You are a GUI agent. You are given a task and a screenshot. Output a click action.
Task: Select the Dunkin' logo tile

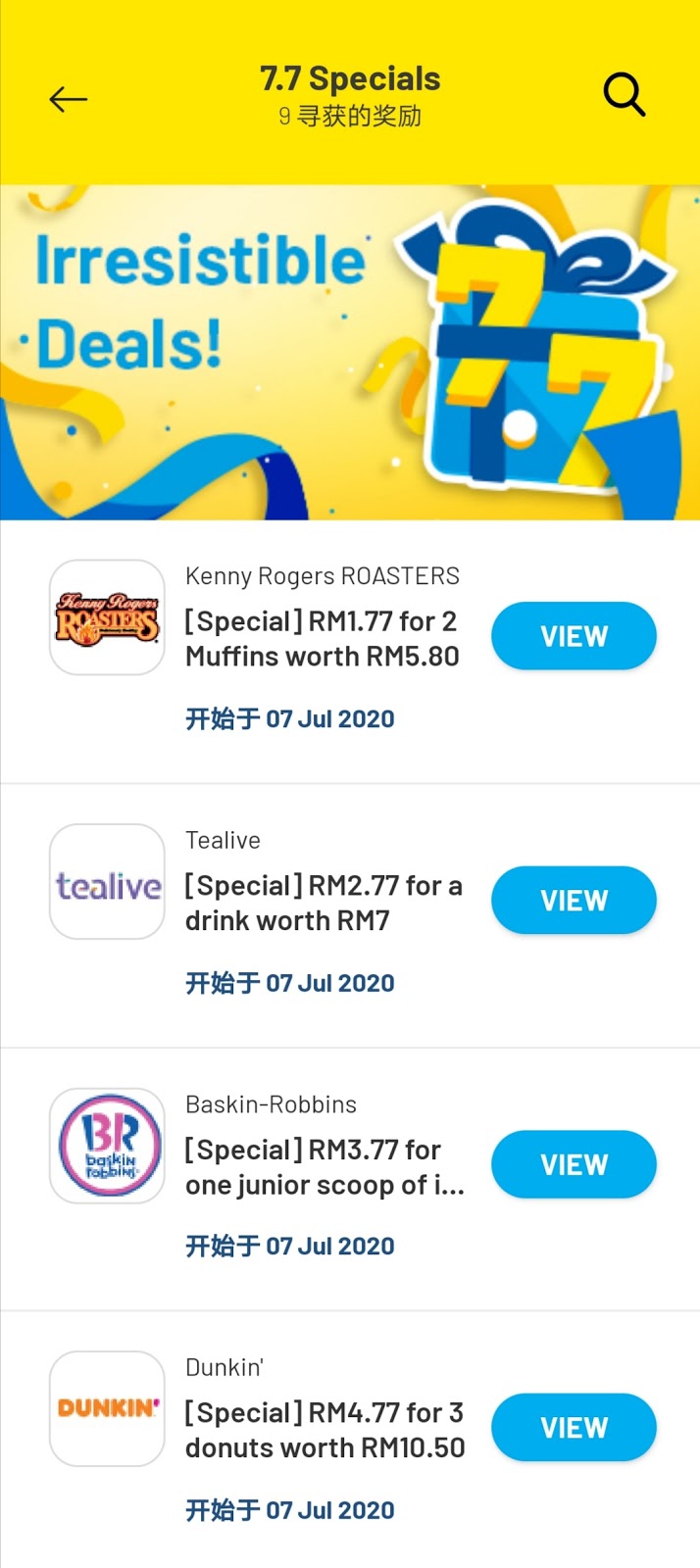click(x=107, y=1409)
